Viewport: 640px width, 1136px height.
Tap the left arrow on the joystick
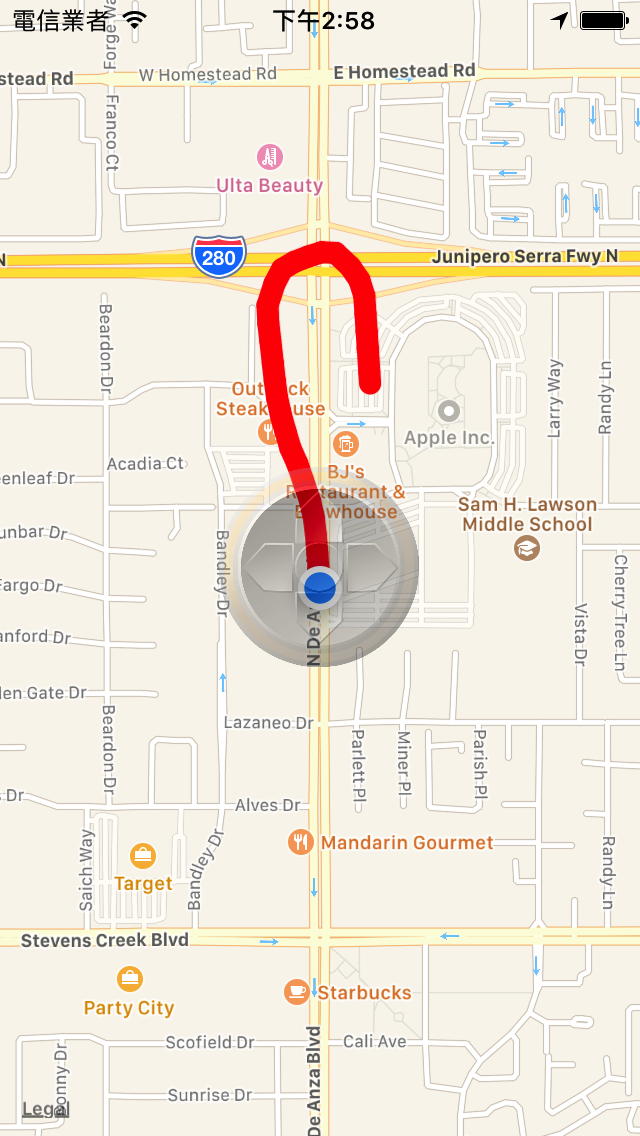[x=268, y=567]
